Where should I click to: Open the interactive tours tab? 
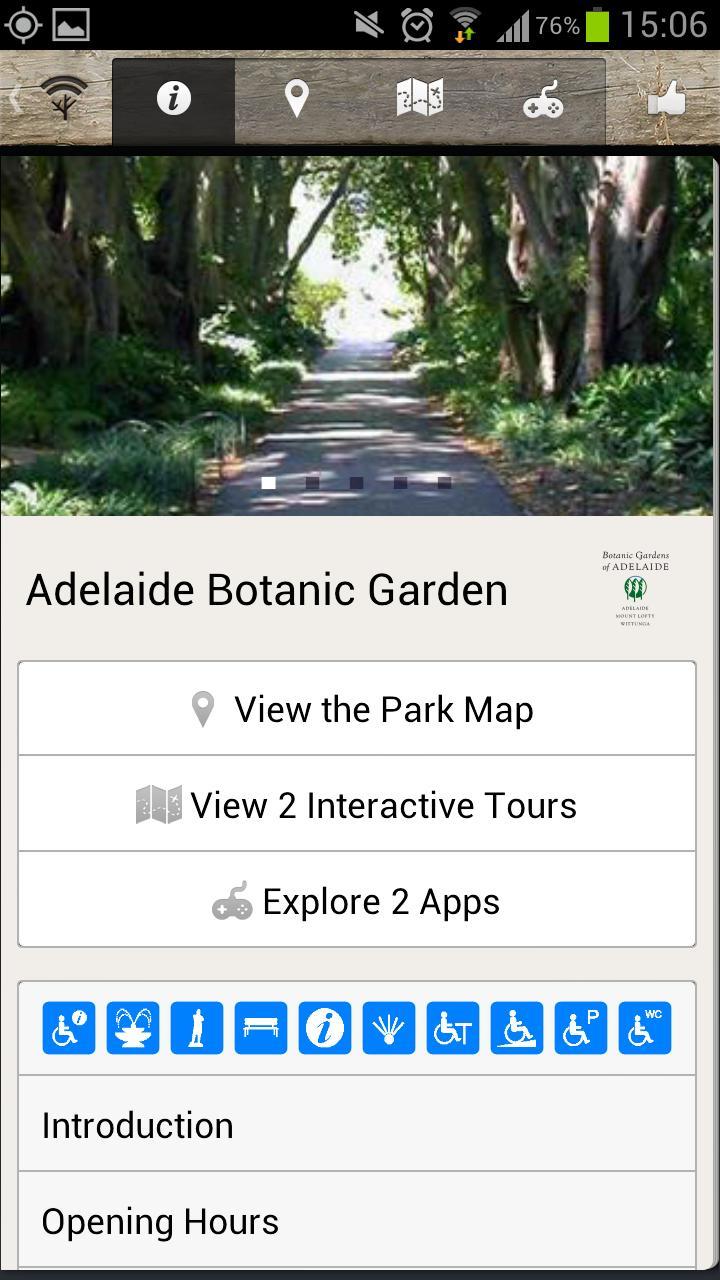coord(419,98)
